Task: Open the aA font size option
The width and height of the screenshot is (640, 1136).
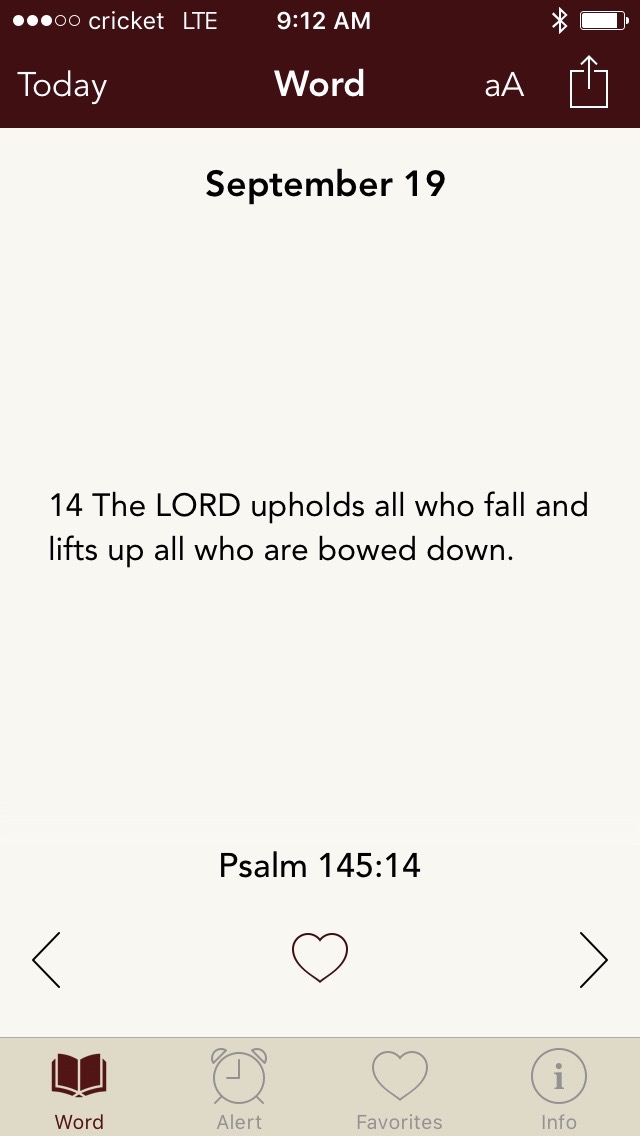Action: (x=504, y=85)
